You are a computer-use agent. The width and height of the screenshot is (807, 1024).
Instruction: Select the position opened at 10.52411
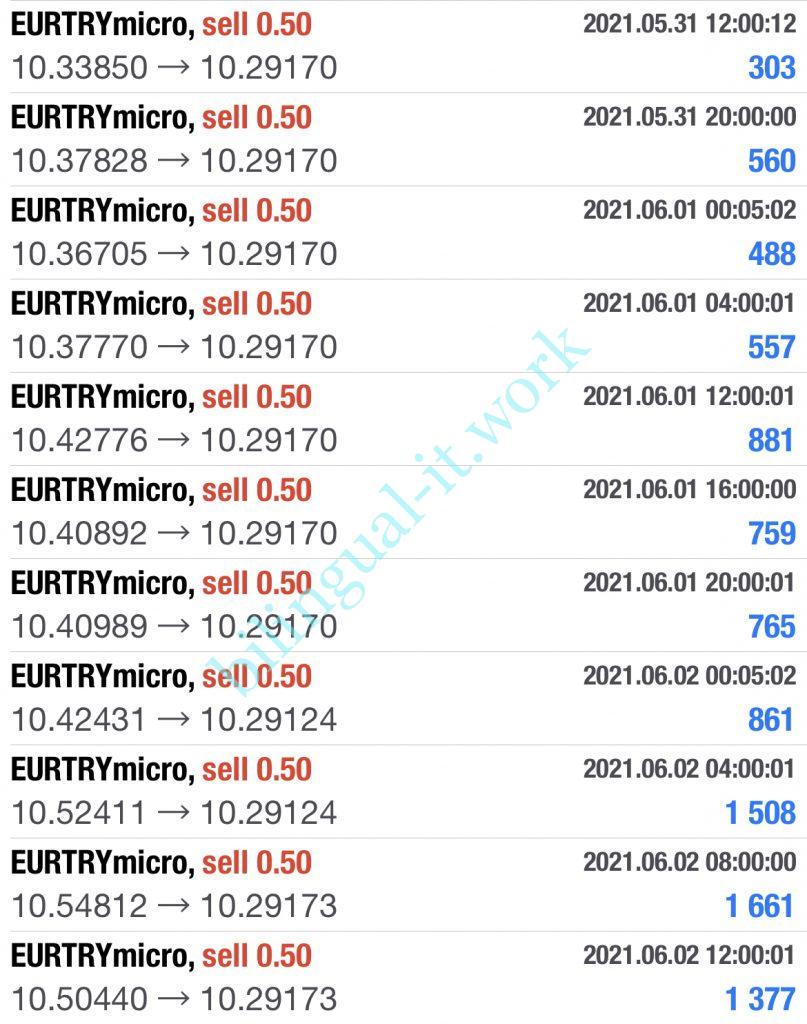pos(403,790)
